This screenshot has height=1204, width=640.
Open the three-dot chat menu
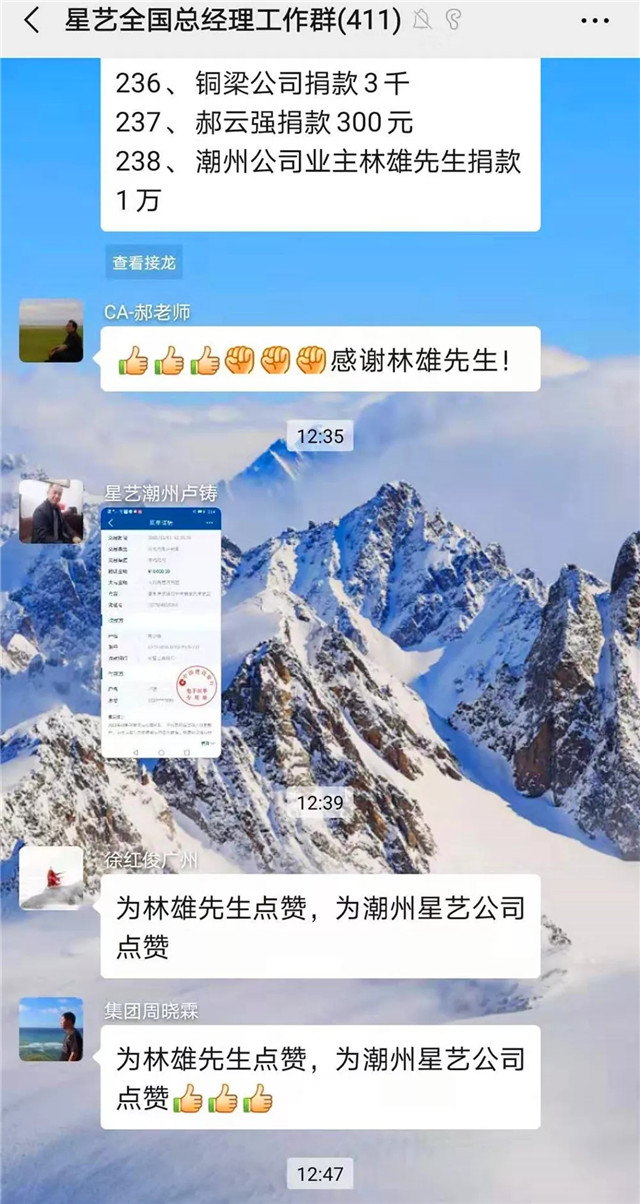[x=594, y=20]
